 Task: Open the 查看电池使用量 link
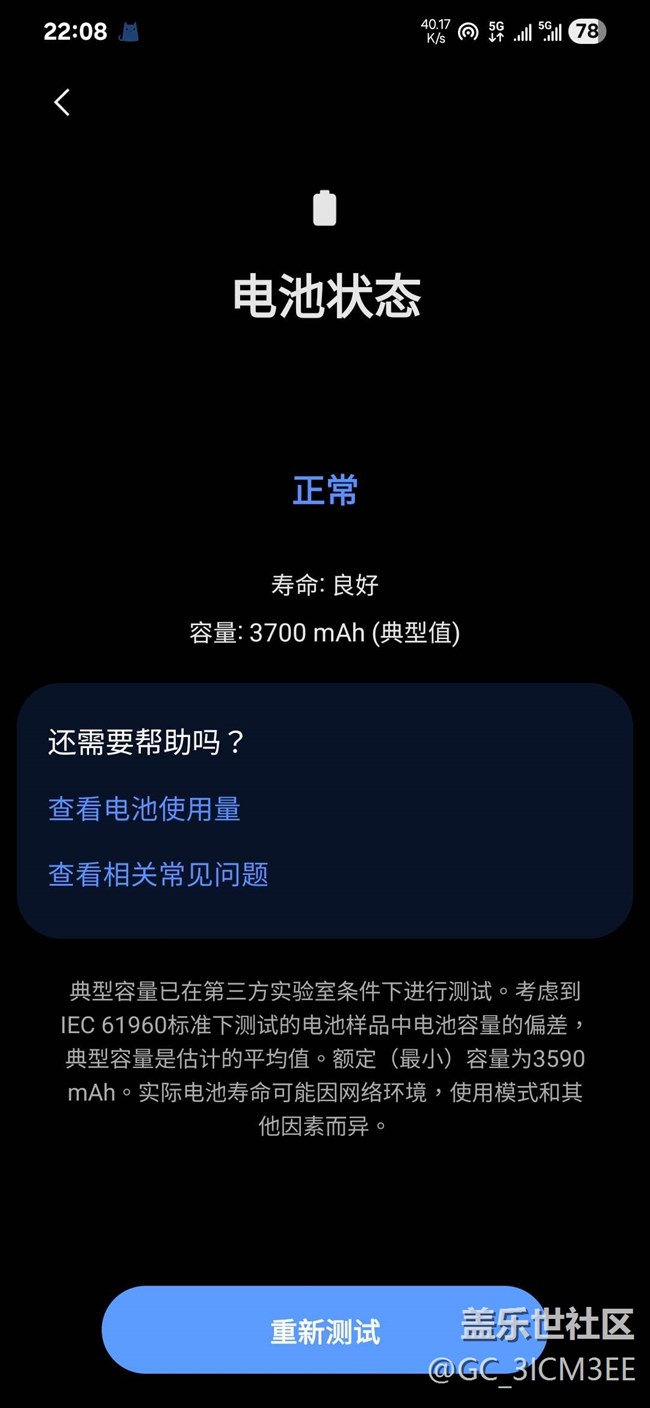point(144,809)
